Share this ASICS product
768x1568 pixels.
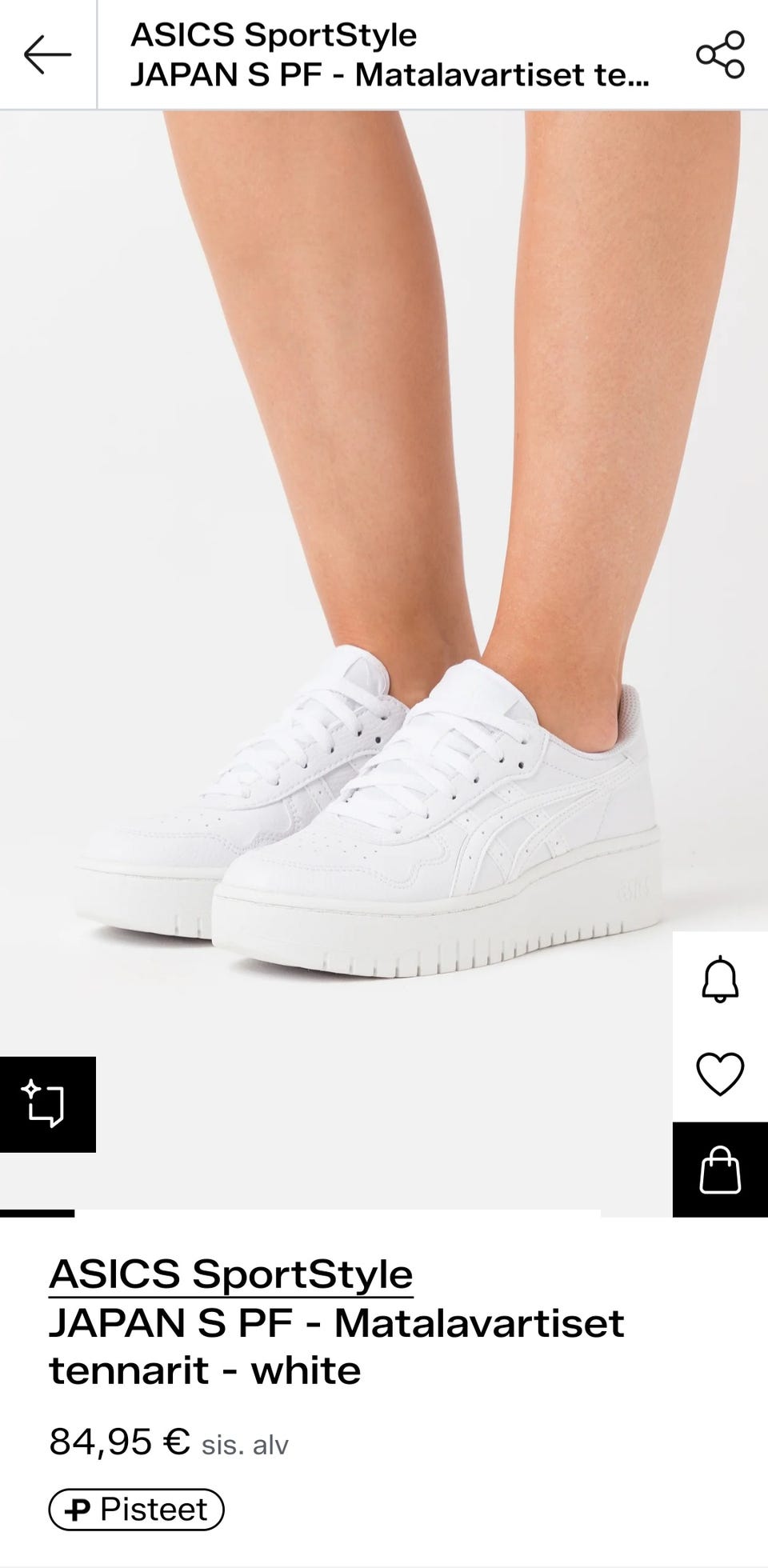(x=720, y=54)
